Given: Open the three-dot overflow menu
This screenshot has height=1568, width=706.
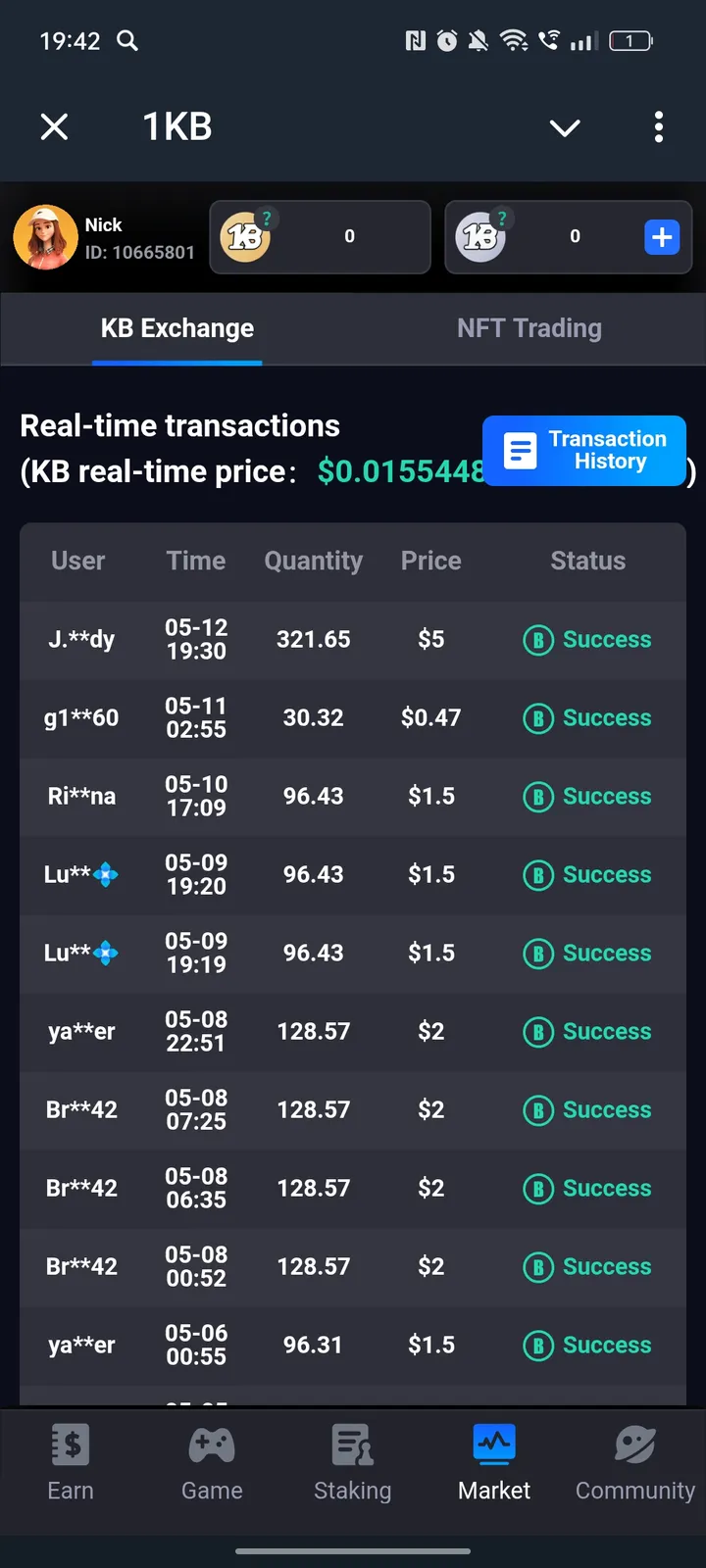Looking at the screenshot, I should click(x=659, y=126).
